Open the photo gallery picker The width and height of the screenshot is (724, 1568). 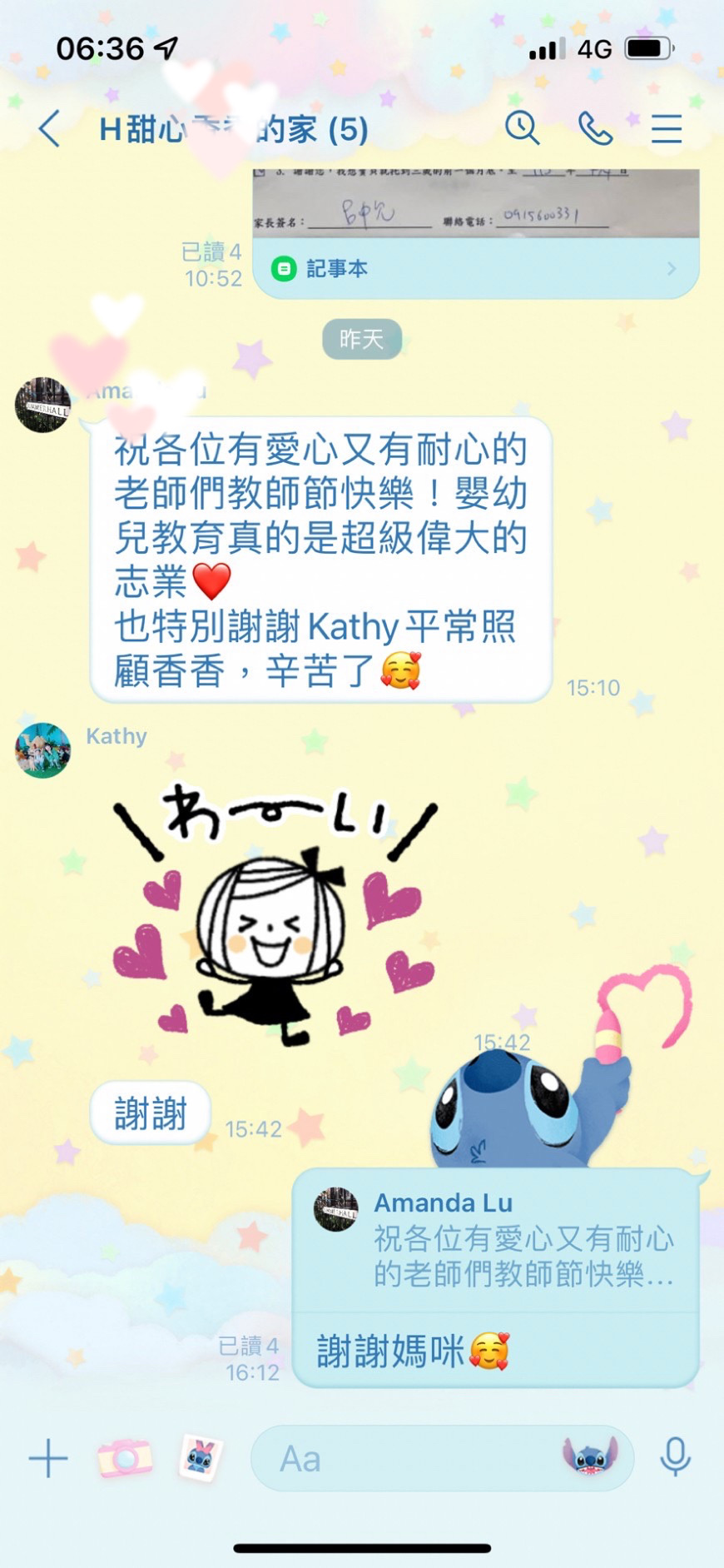(x=201, y=1459)
